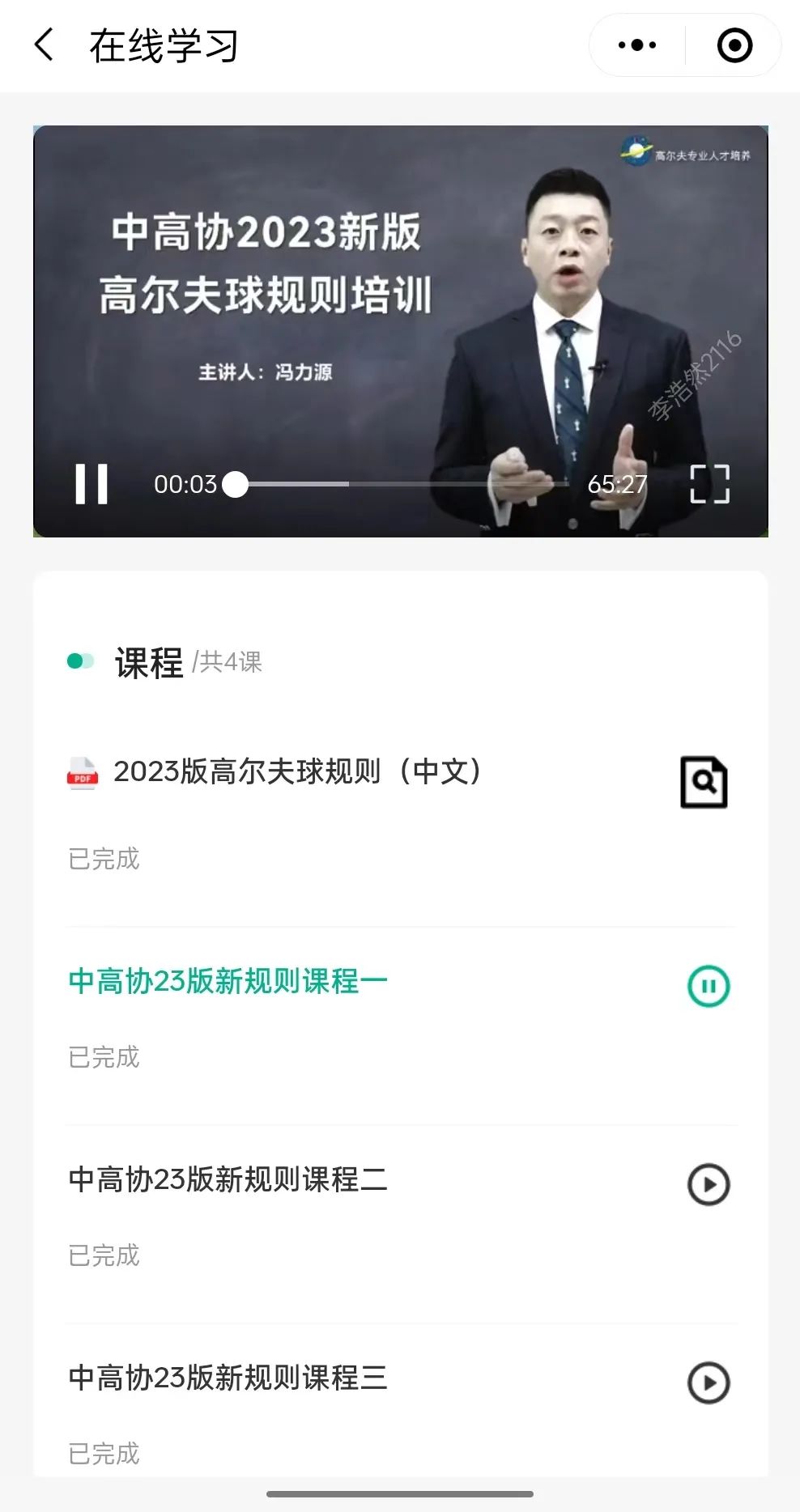
Task: Start playing 中高协23版新规则课程三
Action: [x=709, y=1382]
